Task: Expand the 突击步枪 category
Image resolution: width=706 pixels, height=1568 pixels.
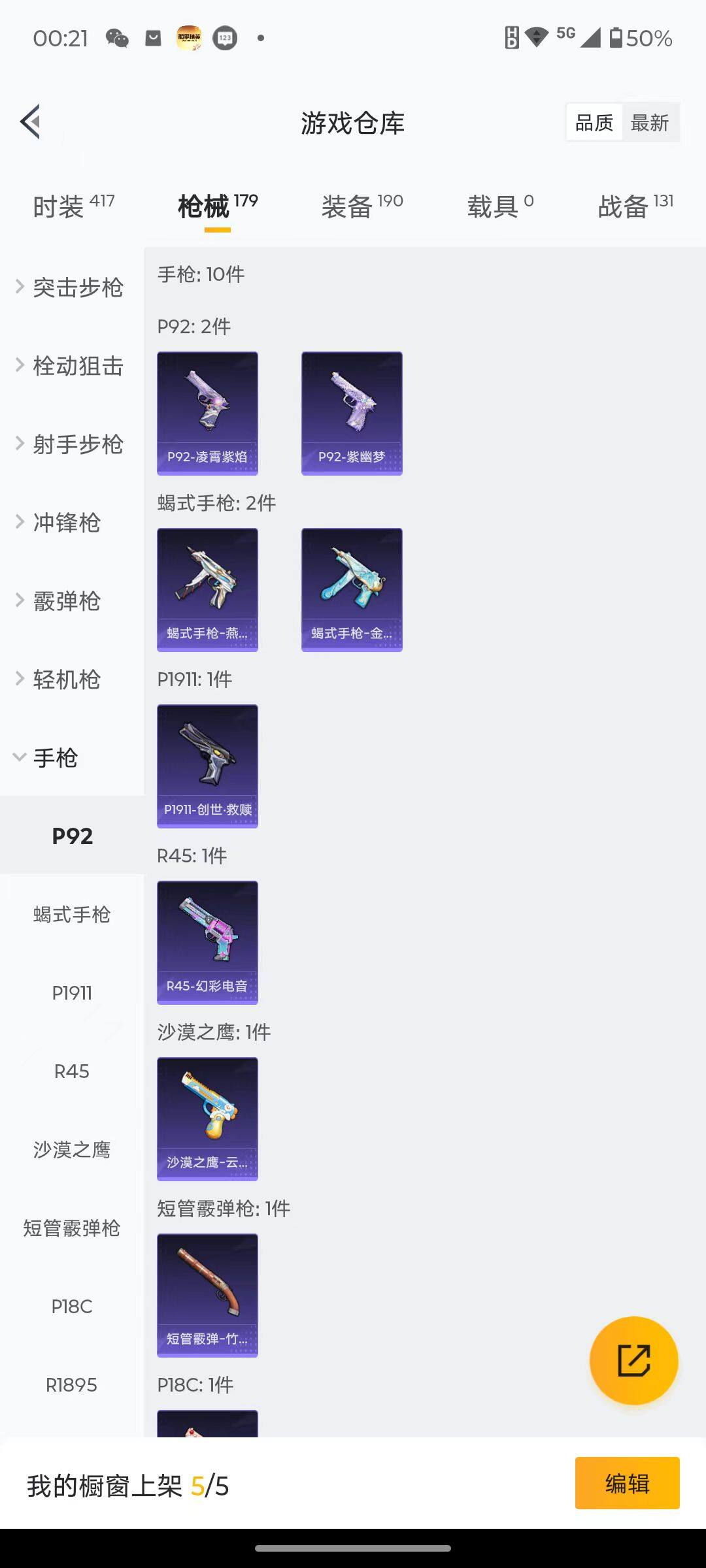Action: tap(71, 287)
